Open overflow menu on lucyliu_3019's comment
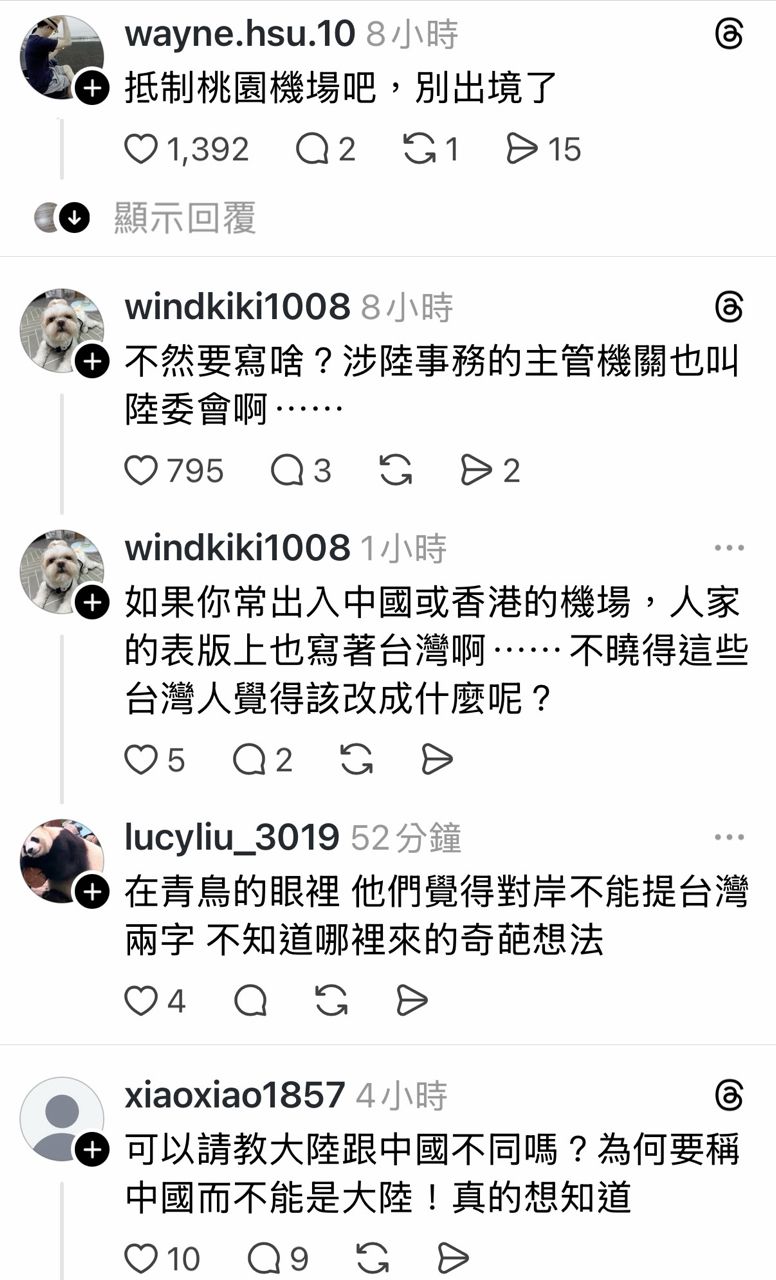 729,837
